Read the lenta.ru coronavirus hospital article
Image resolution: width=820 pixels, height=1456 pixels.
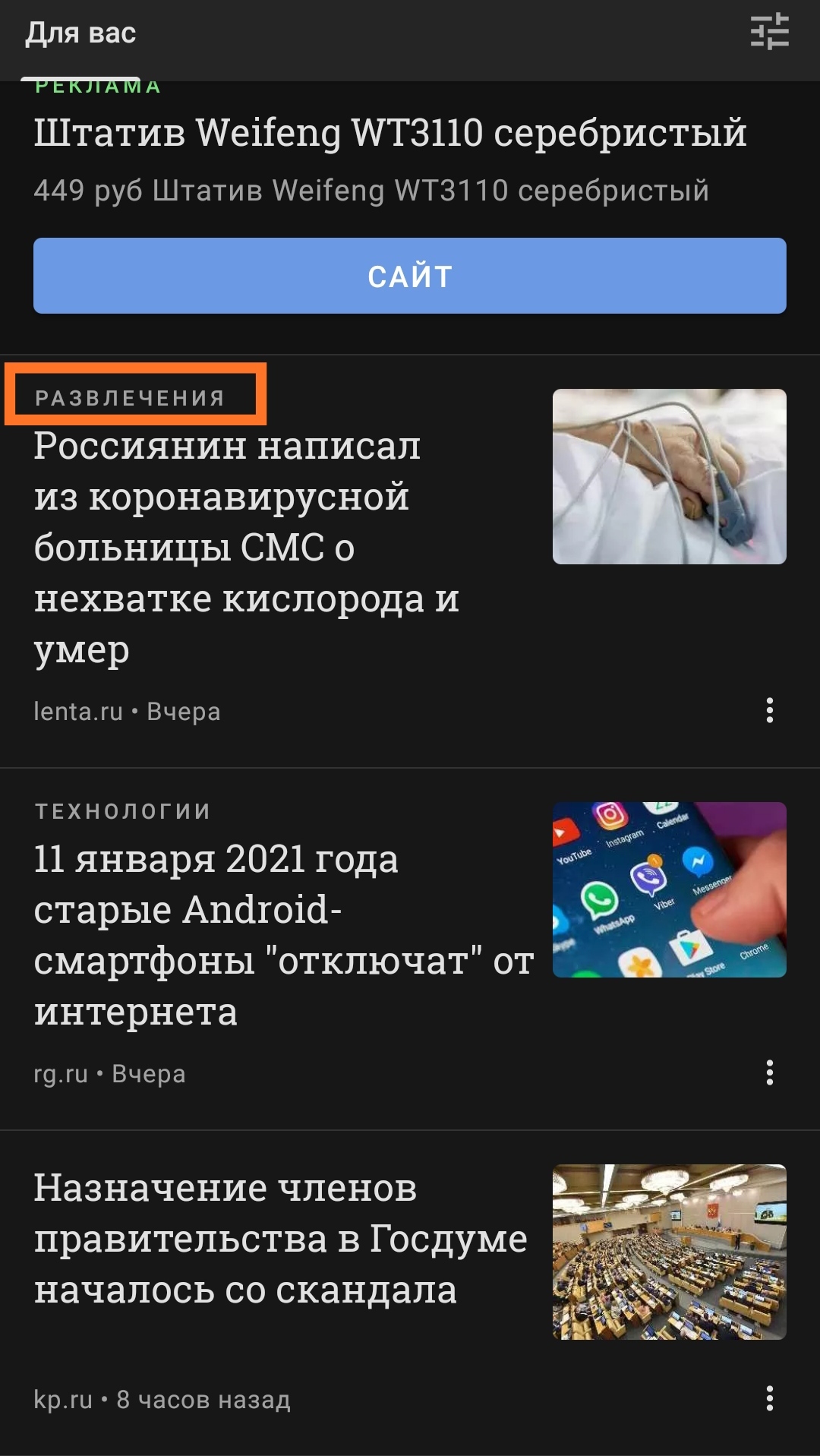tap(247, 547)
